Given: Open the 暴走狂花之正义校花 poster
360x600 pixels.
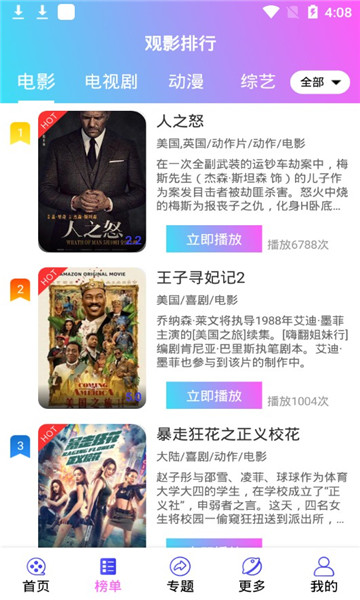Looking at the screenshot, I should tap(92, 485).
